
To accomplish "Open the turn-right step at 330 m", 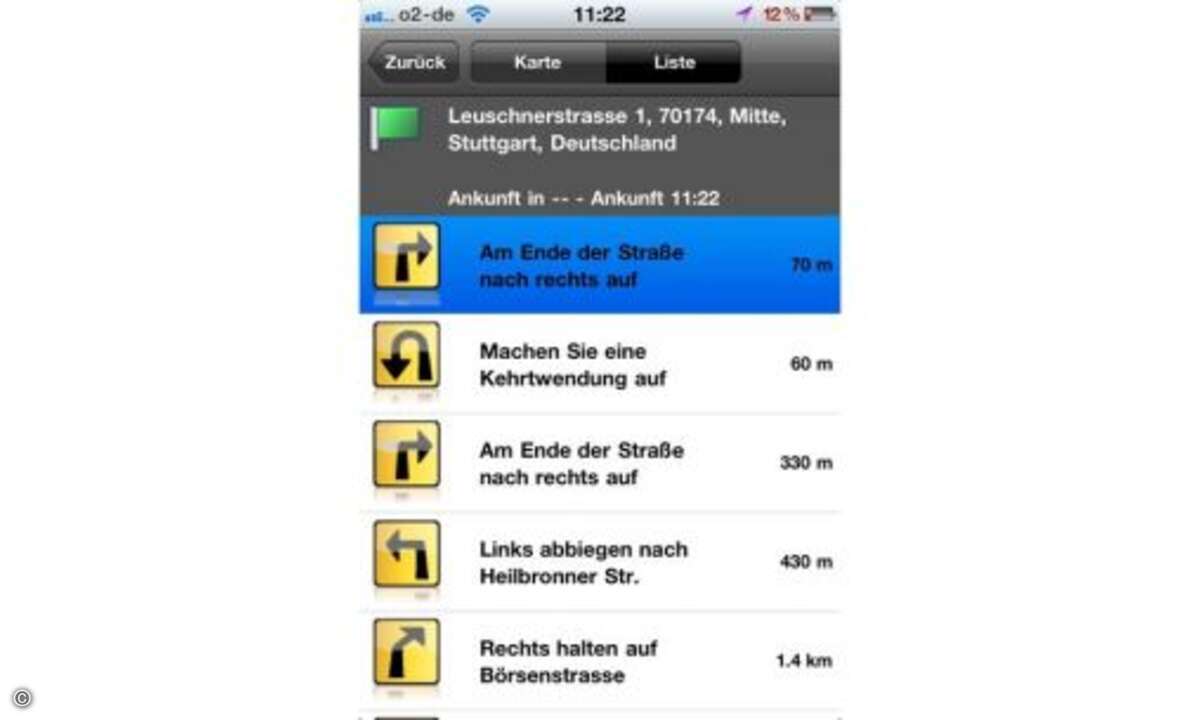I will [x=600, y=463].
